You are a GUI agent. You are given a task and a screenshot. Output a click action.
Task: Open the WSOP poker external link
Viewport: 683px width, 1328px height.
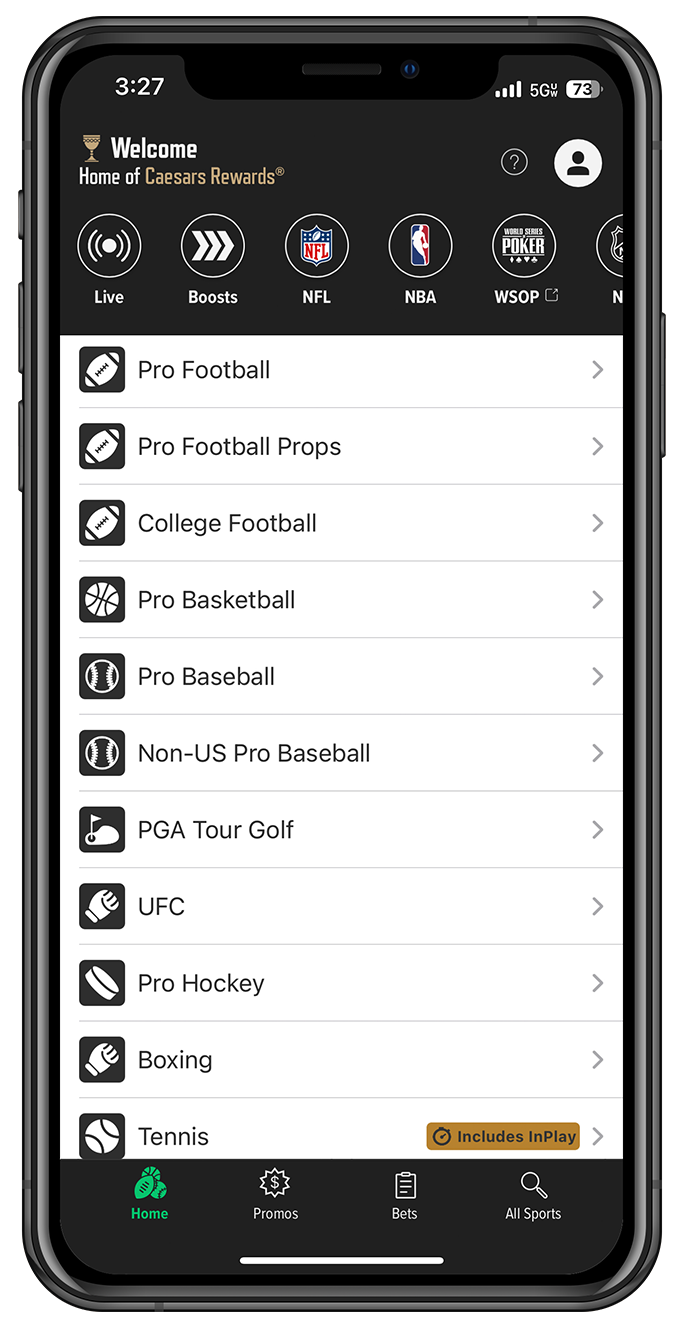(x=525, y=260)
